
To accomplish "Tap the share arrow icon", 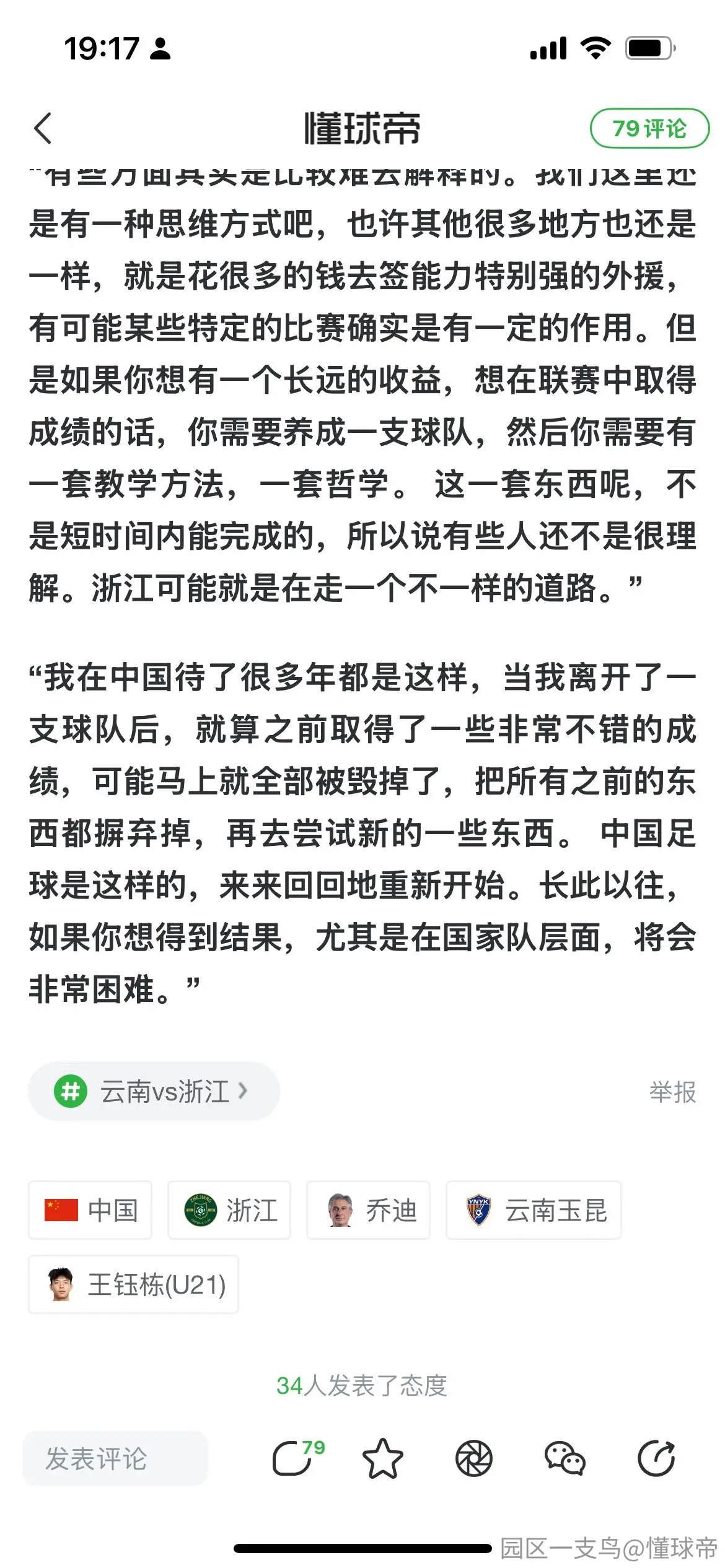I will point(656,1458).
